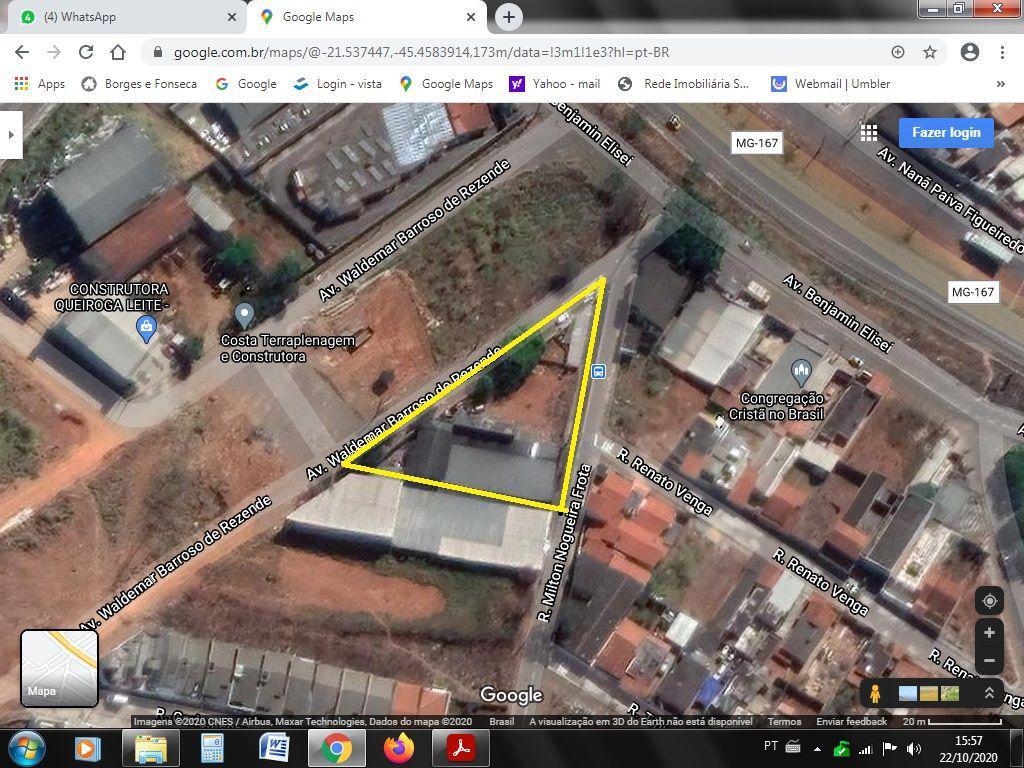This screenshot has height=768, width=1024.
Task: Open a new browser tab
Action: click(x=509, y=17)
